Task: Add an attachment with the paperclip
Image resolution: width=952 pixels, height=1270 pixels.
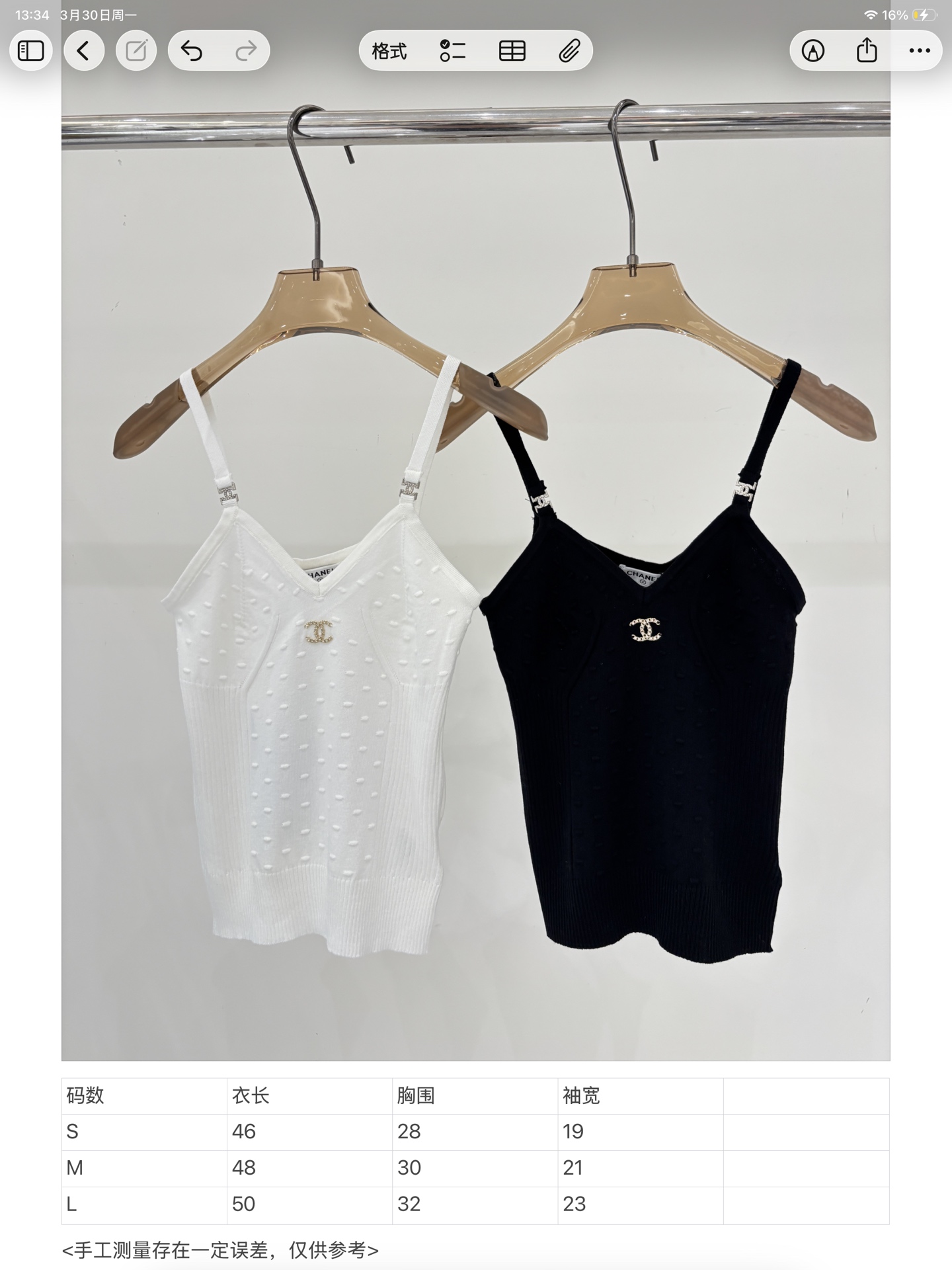Action: (x=569, y=51)
